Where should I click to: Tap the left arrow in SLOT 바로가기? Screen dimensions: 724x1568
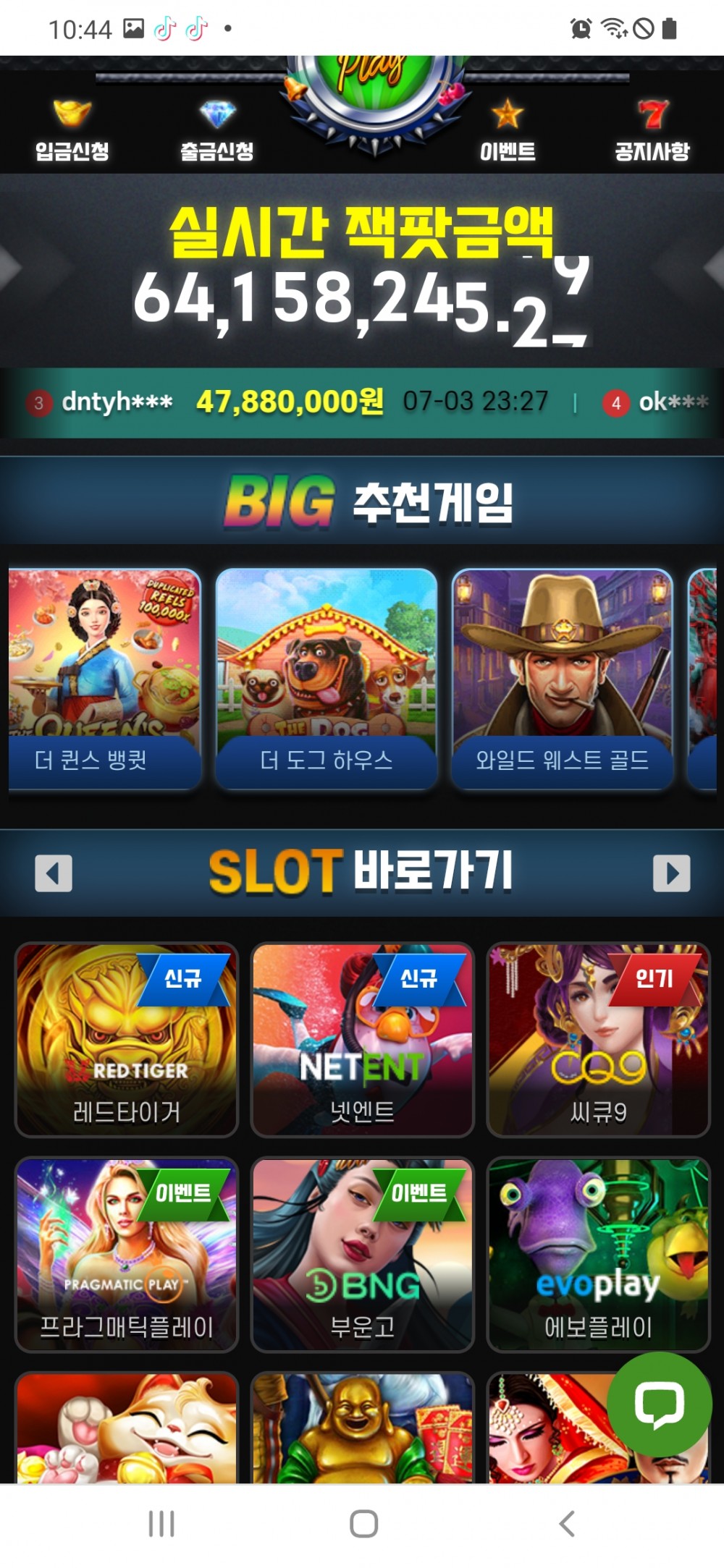click(54, 873)
